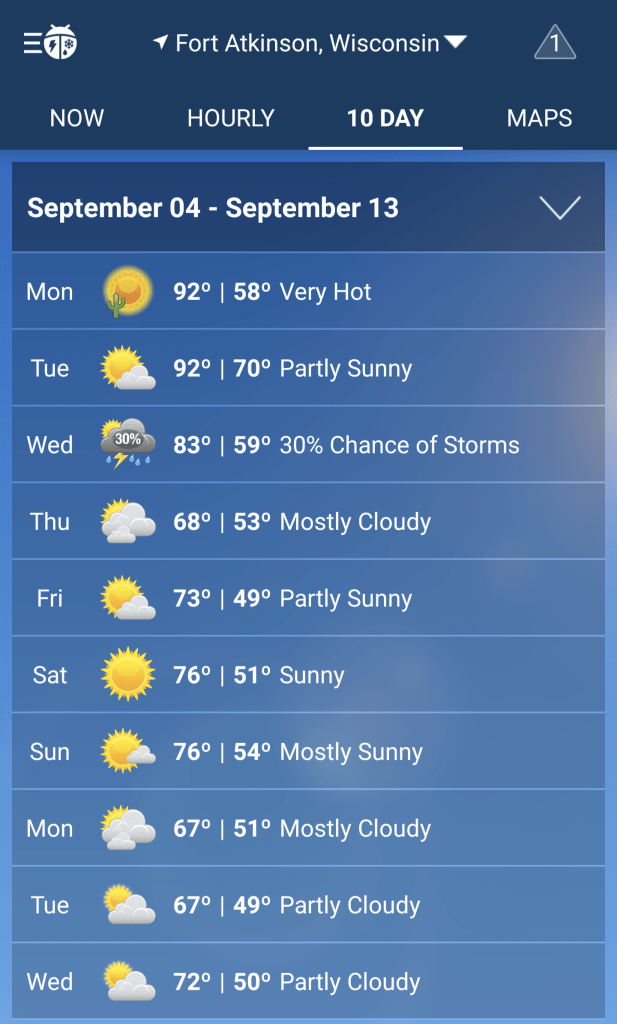View Wednesday's 72° Partly Cloudy forecast

[x=308, y=982]
